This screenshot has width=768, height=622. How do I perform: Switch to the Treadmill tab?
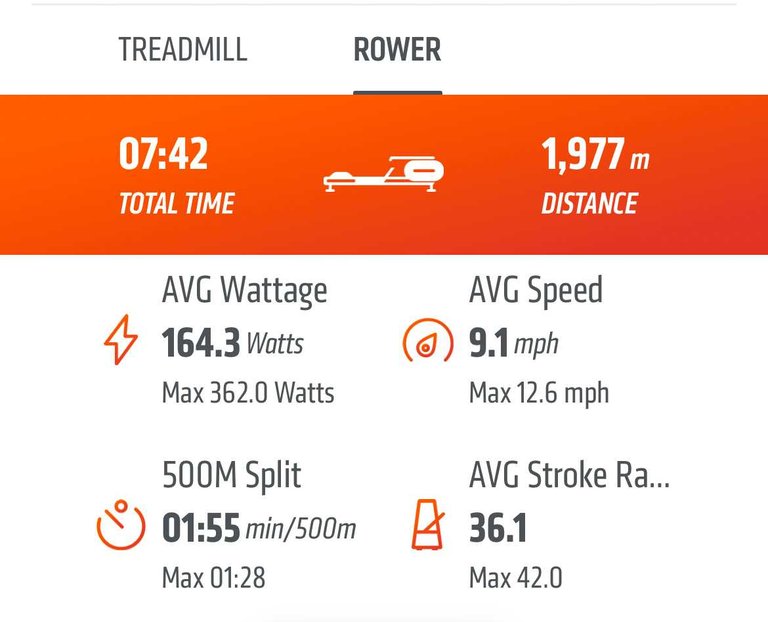tap(182, 50)
